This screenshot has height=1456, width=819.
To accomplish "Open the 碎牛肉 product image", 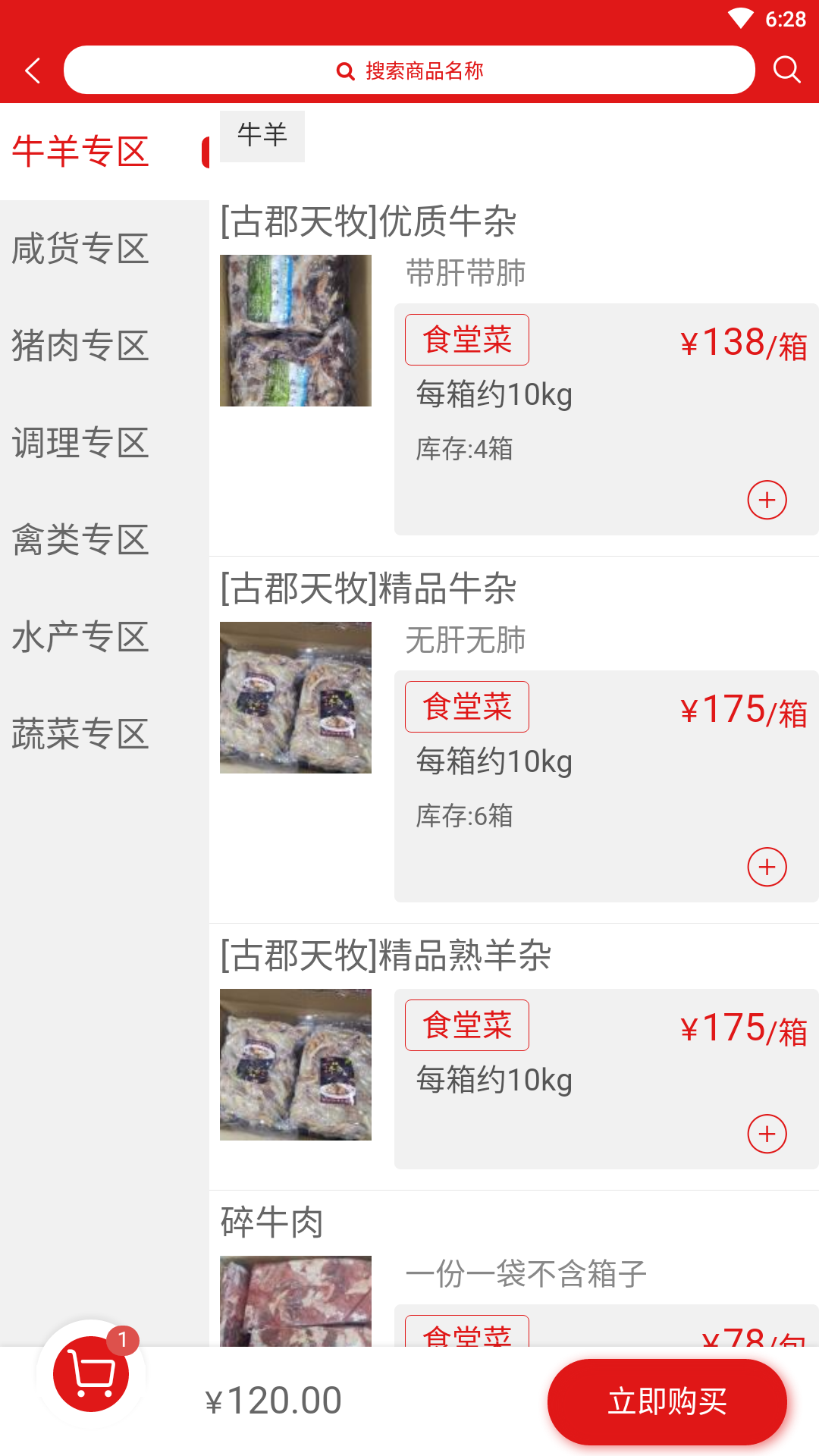I will pyautogui.click(x=296, y=1301).
